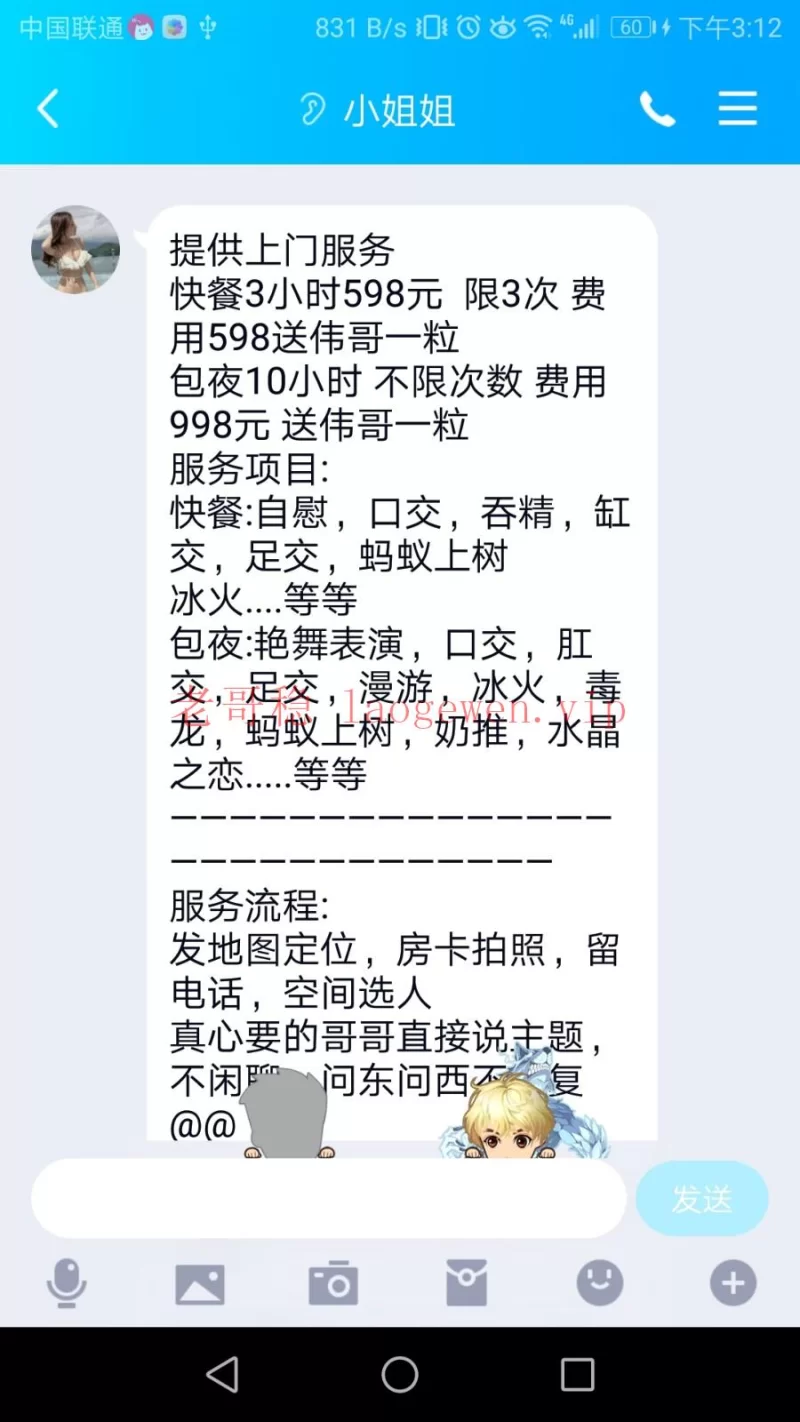Start a voice call with 小姐姐
This screenshot has width=800, height=1422.
[657, 109]
